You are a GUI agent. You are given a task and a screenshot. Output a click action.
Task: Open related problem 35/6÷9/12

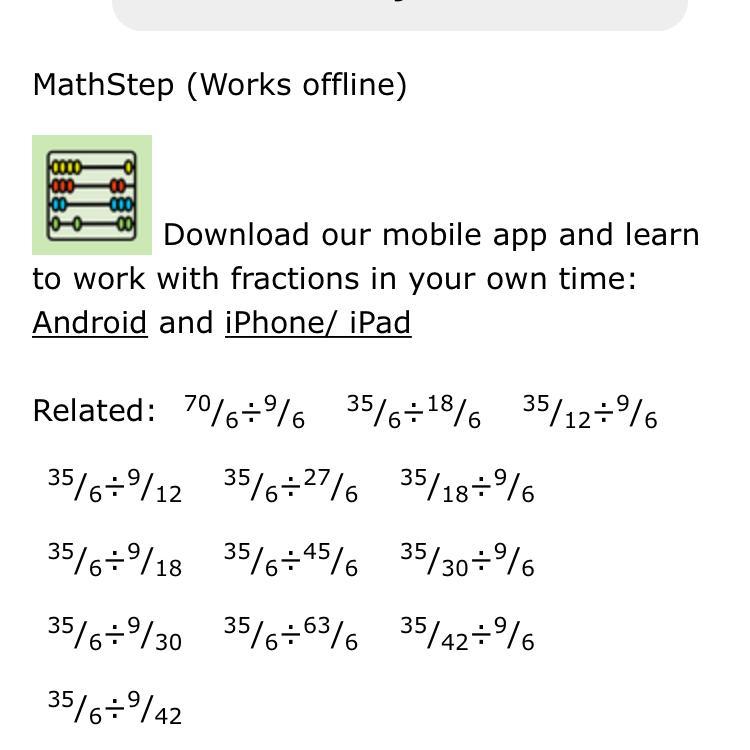[115, 485]
